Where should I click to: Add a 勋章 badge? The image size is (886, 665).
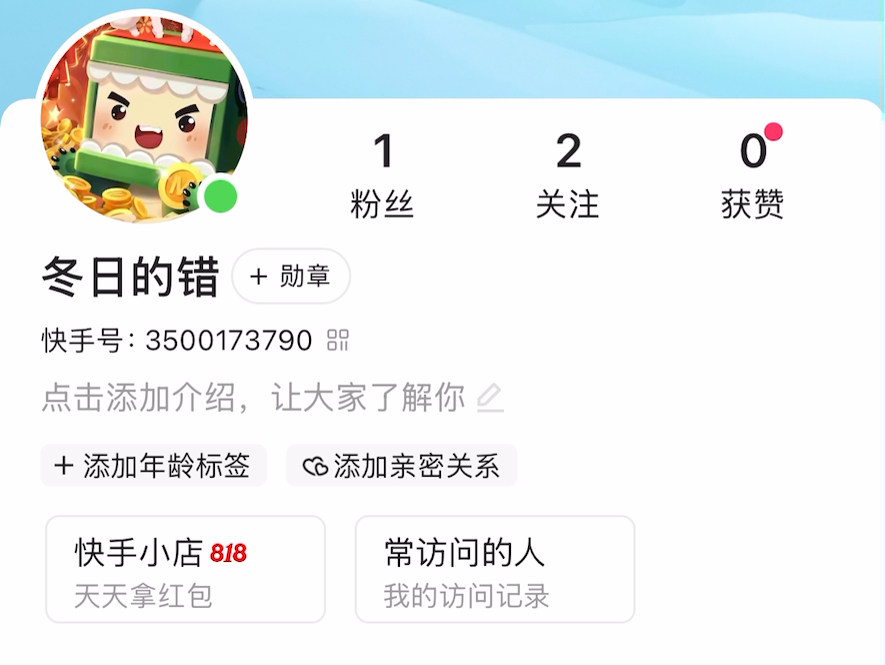click(x=291, y=276)
